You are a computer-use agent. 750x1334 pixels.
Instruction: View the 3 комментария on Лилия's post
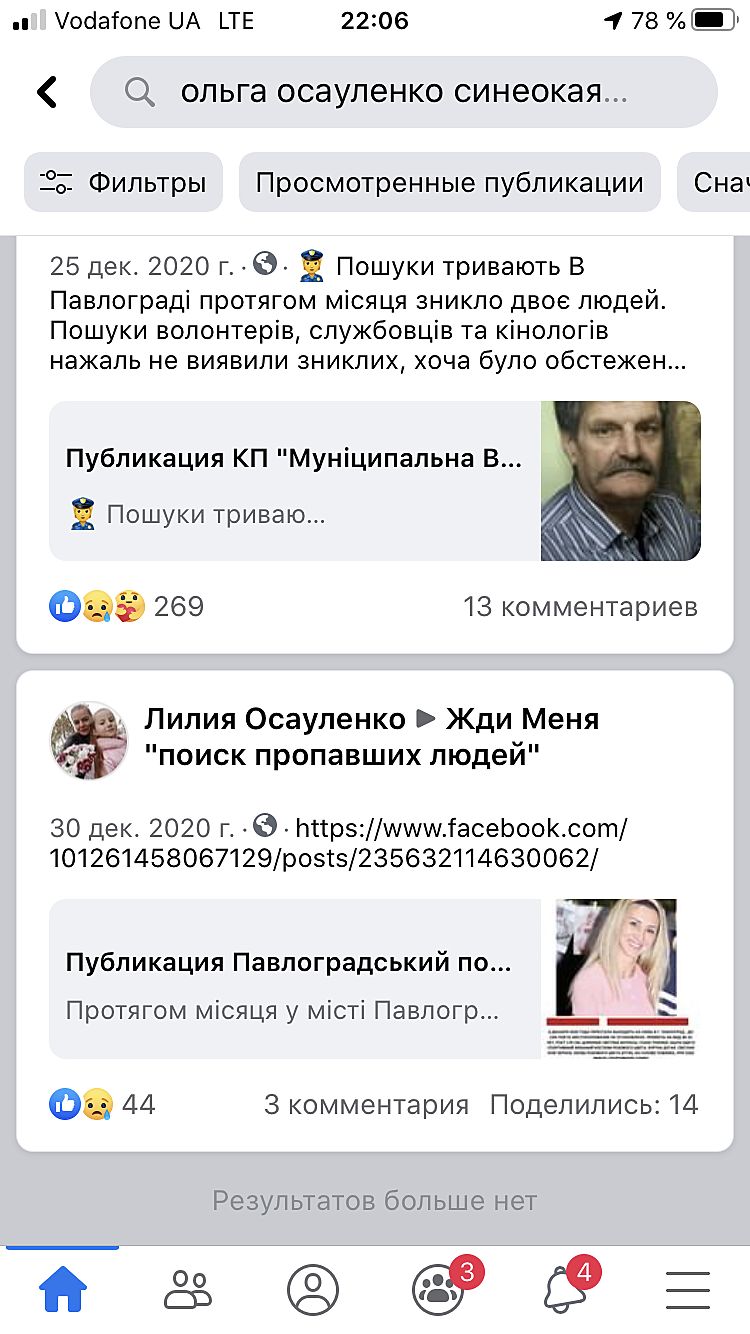[x=366, y=1104]
